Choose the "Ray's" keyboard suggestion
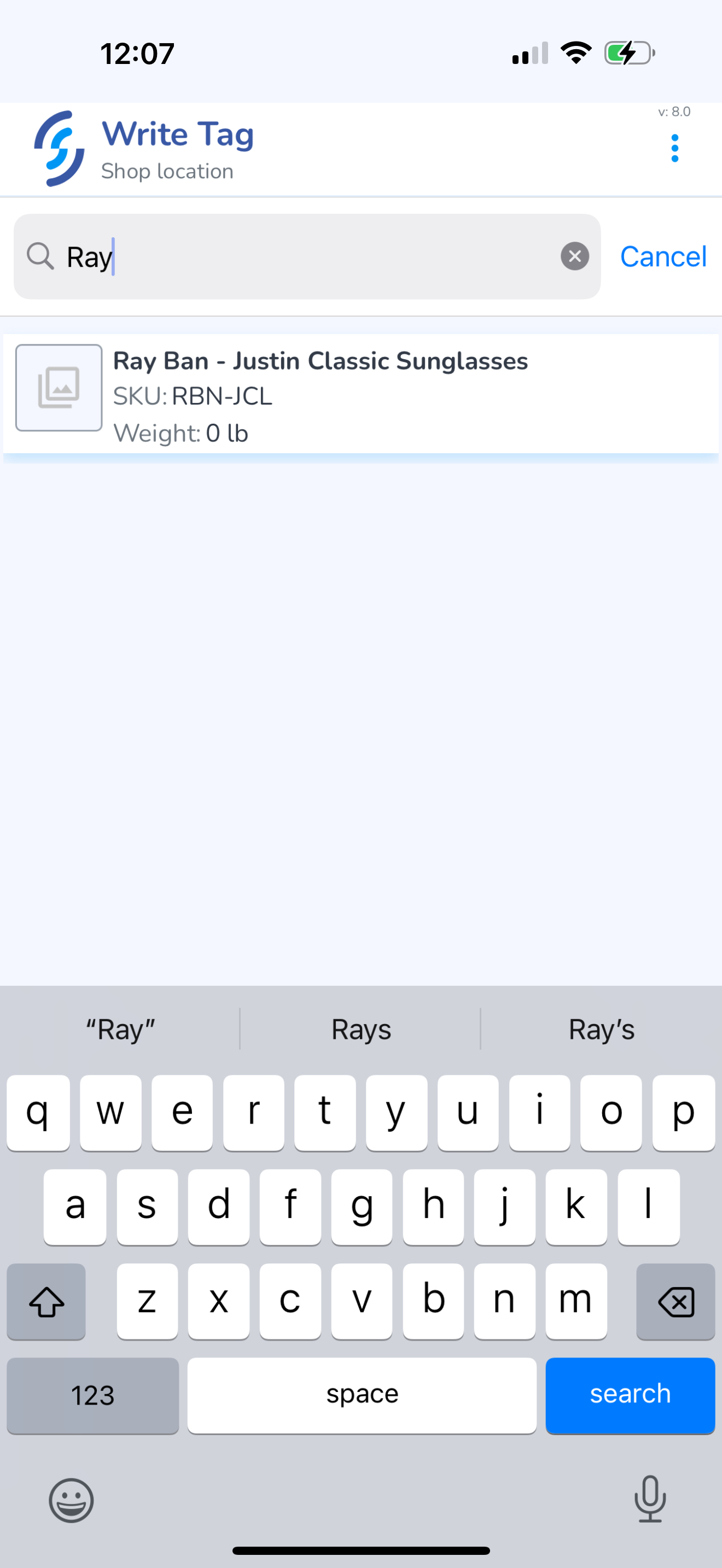 [x=602, y=1029]
